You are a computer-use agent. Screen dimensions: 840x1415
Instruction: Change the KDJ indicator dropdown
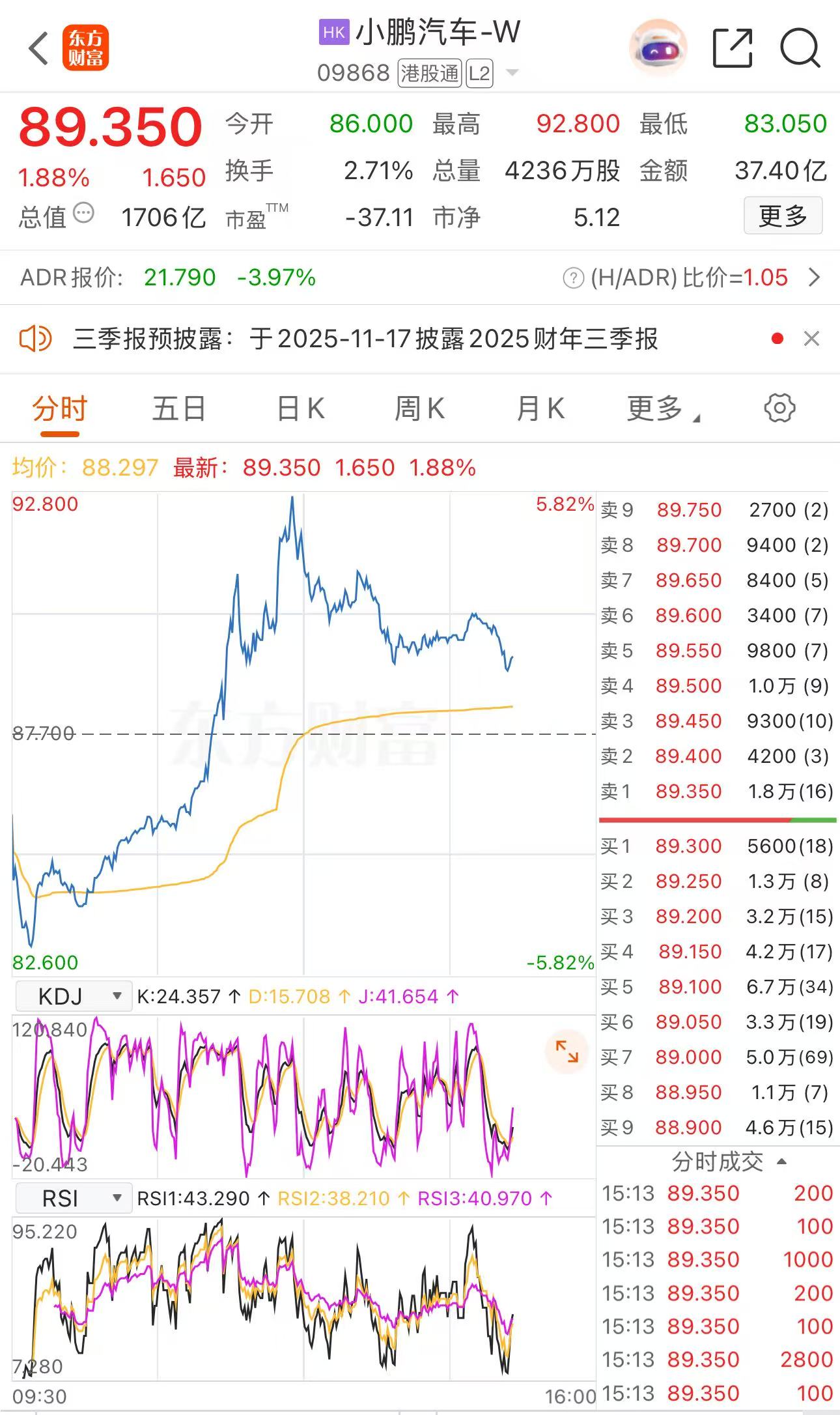coord(73,996)
